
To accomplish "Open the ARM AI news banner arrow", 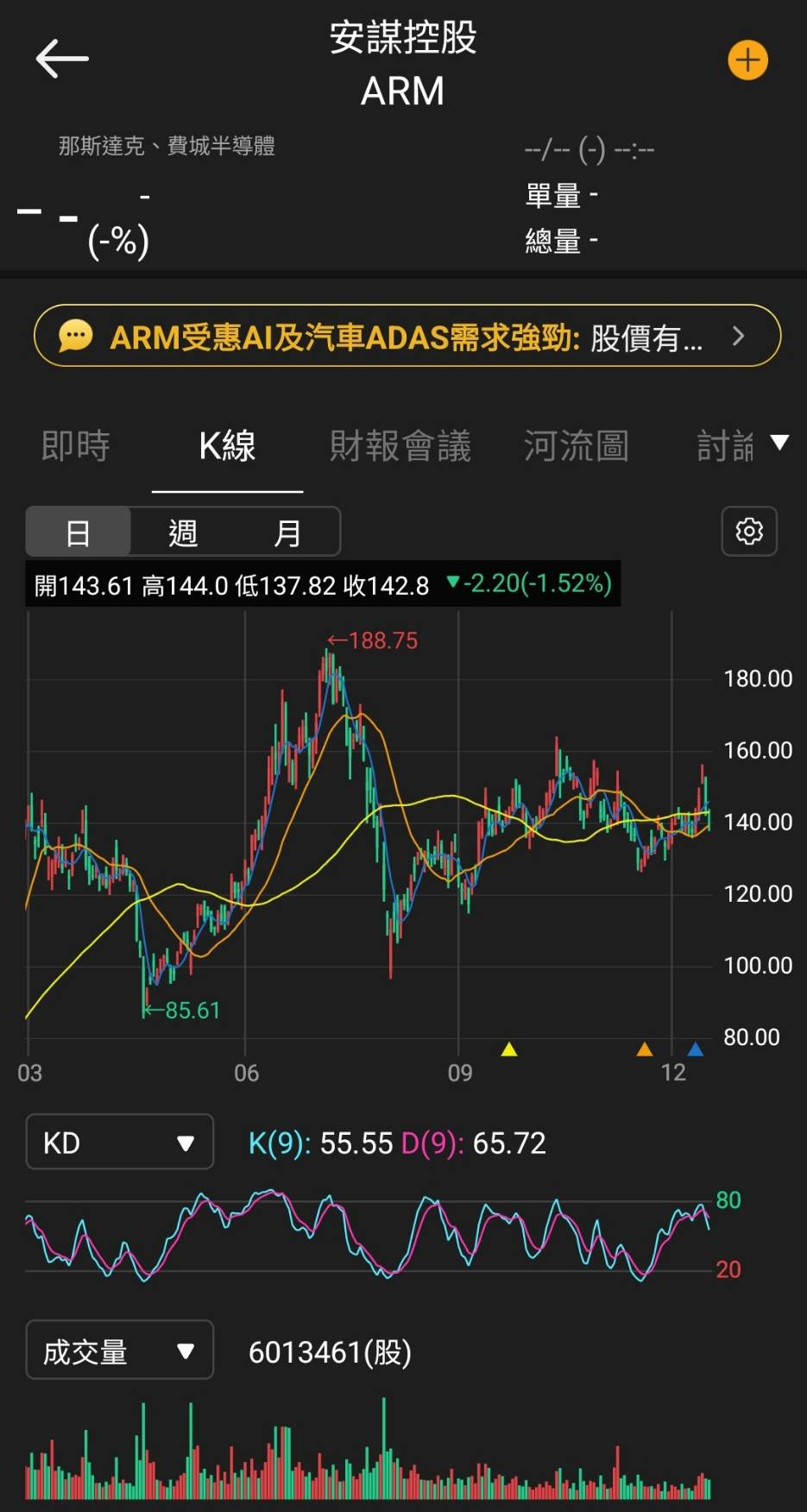I will [739, 336].
